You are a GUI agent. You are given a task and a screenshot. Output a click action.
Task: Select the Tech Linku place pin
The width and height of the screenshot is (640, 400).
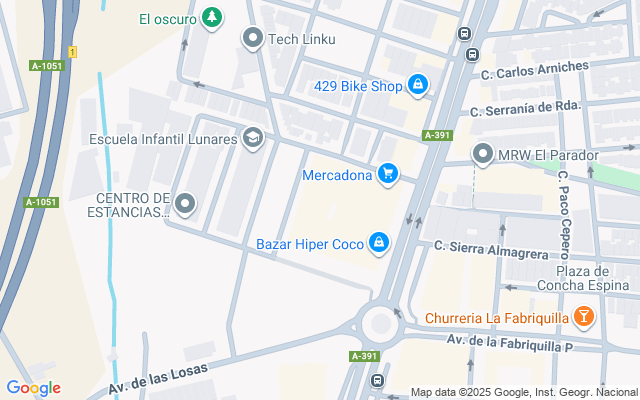[x=253, y=39]
